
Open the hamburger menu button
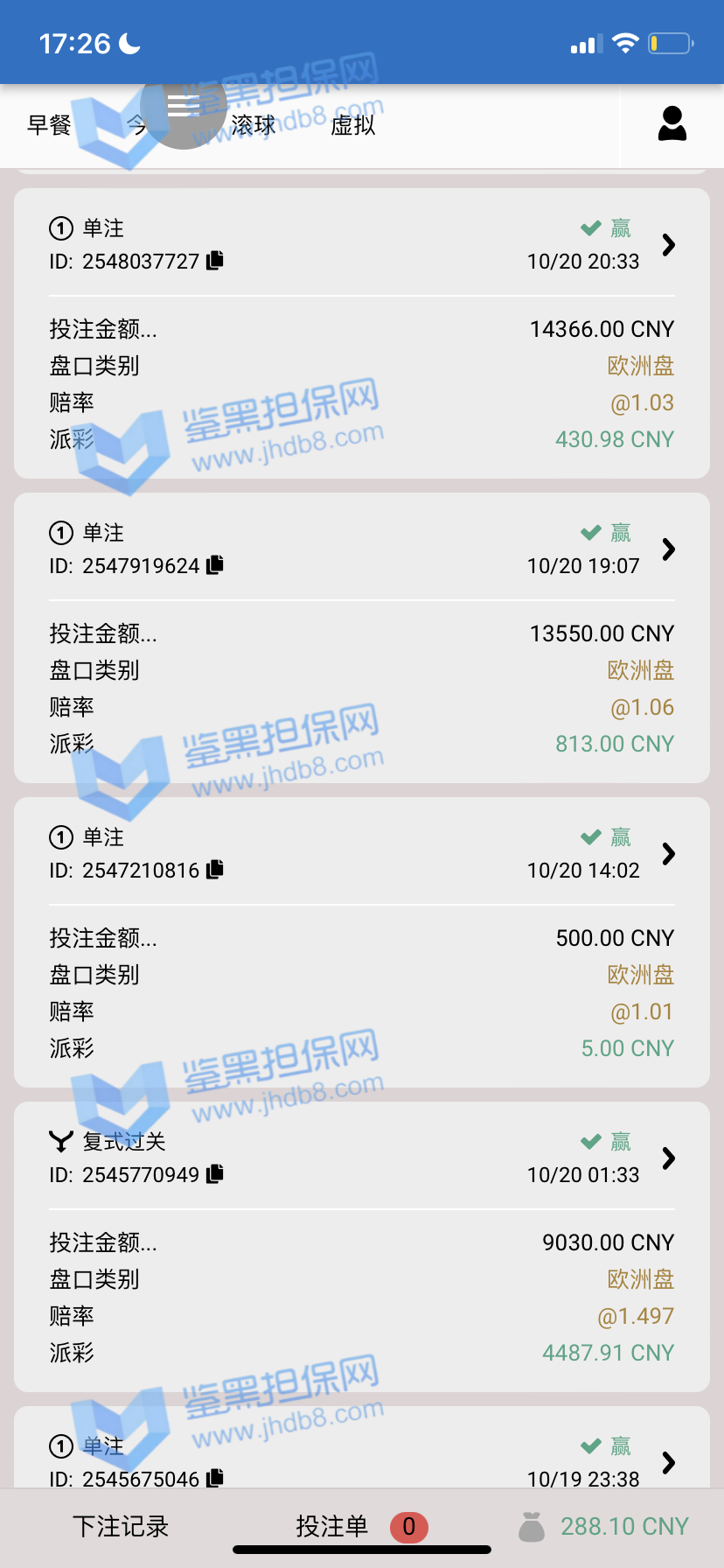183,106
